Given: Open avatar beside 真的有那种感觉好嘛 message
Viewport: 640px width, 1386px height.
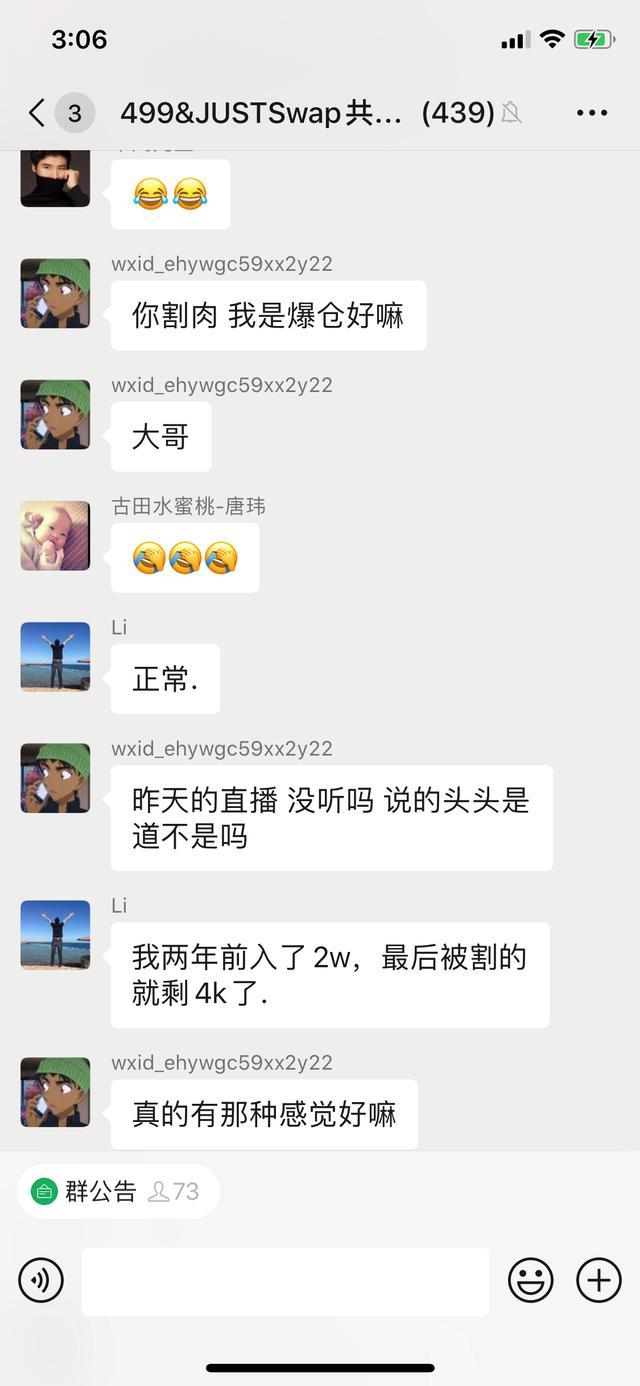Looking at the screenshot, I should 55,1092.
